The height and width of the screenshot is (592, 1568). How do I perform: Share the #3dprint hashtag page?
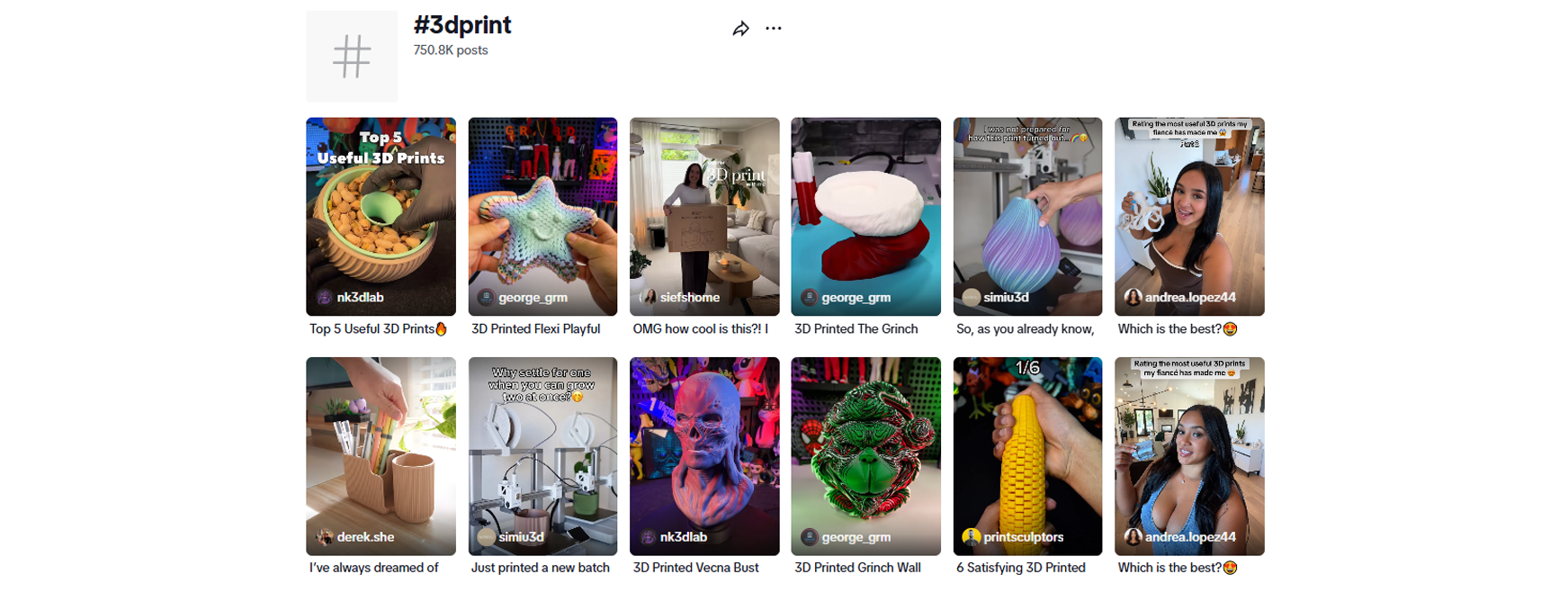(740, 29)
